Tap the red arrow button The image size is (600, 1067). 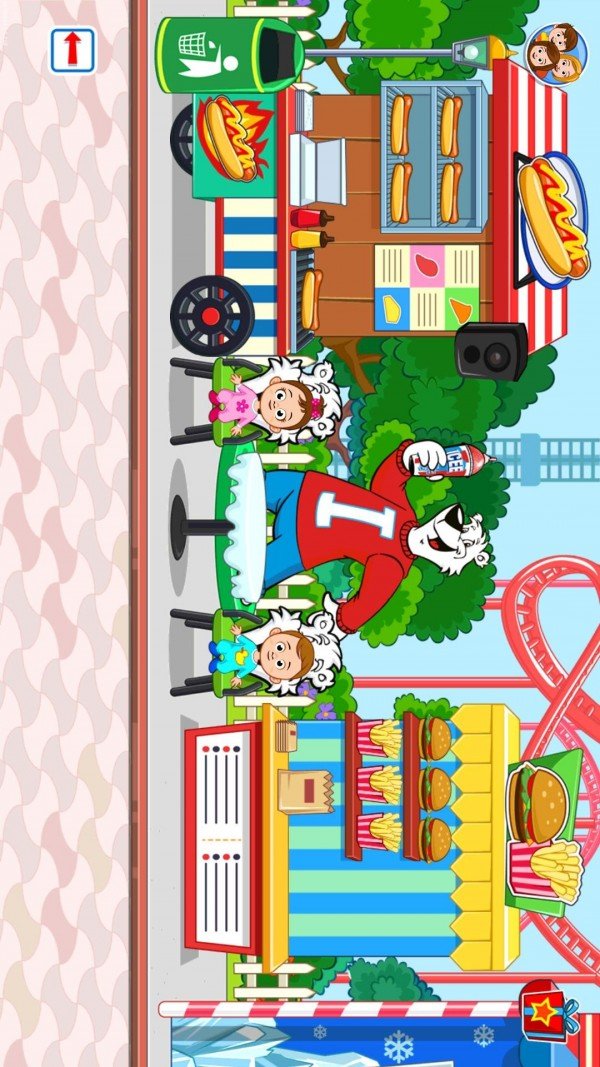(x=73, y=50)
